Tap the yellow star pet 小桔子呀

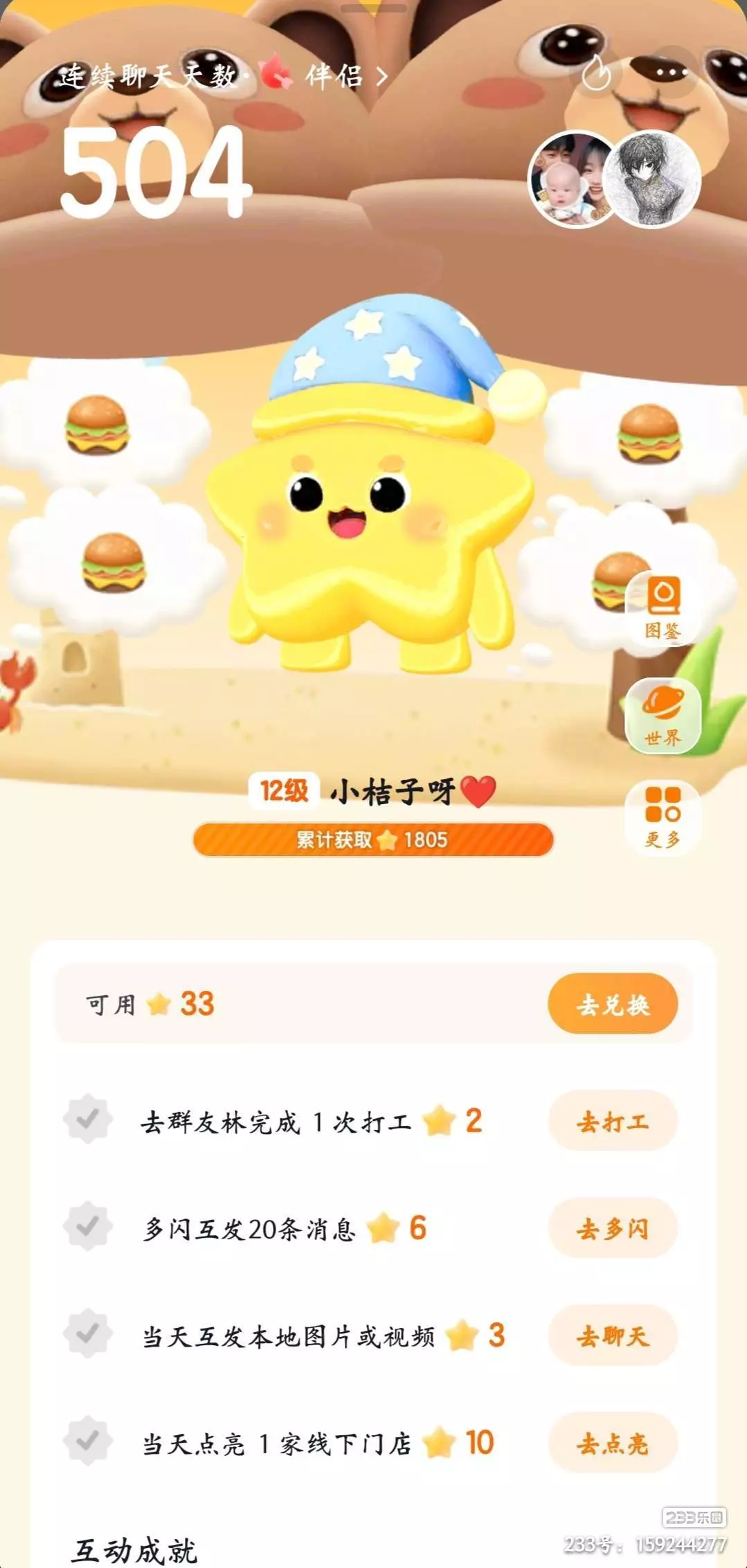coord(372,484)
